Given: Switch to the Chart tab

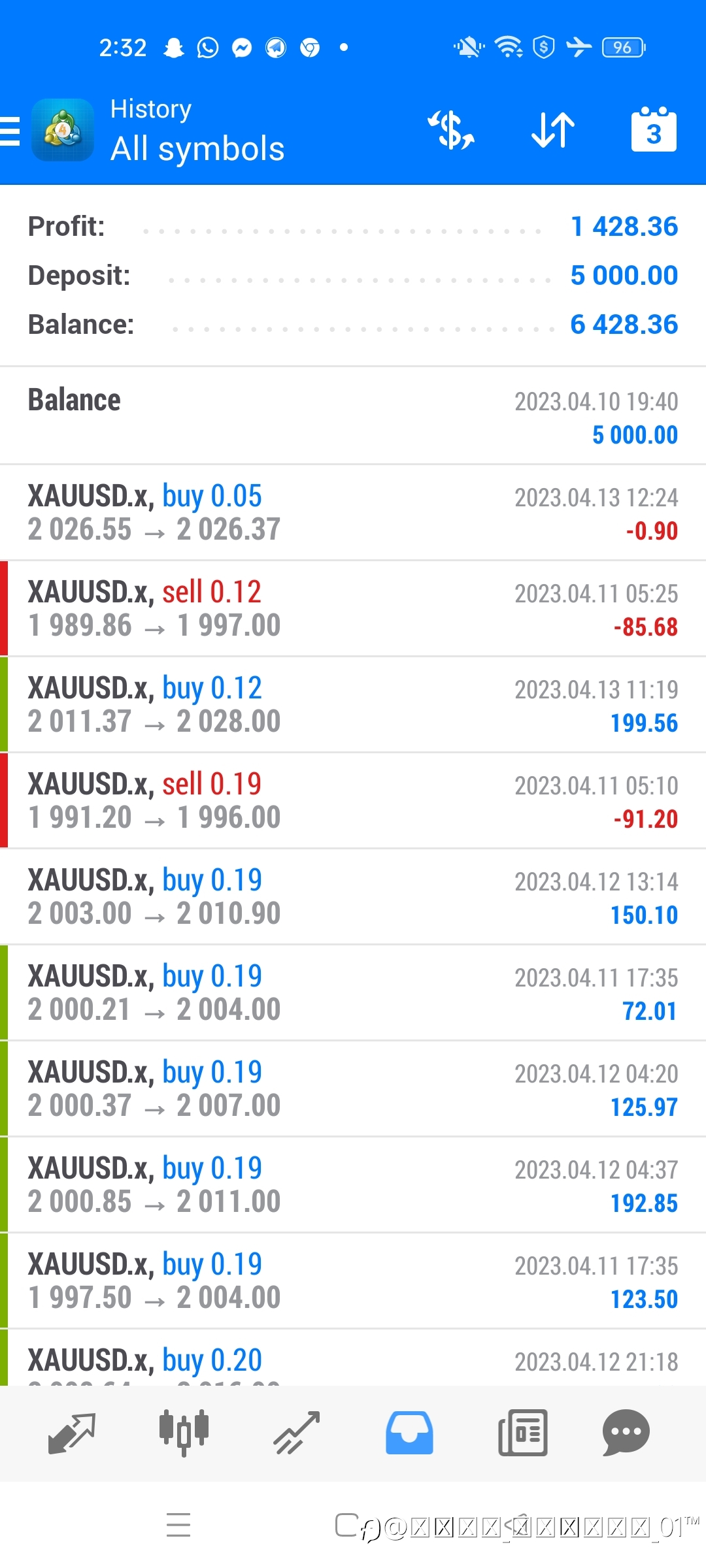Looking at the screenshot, I should click(x=184, y=1433).
